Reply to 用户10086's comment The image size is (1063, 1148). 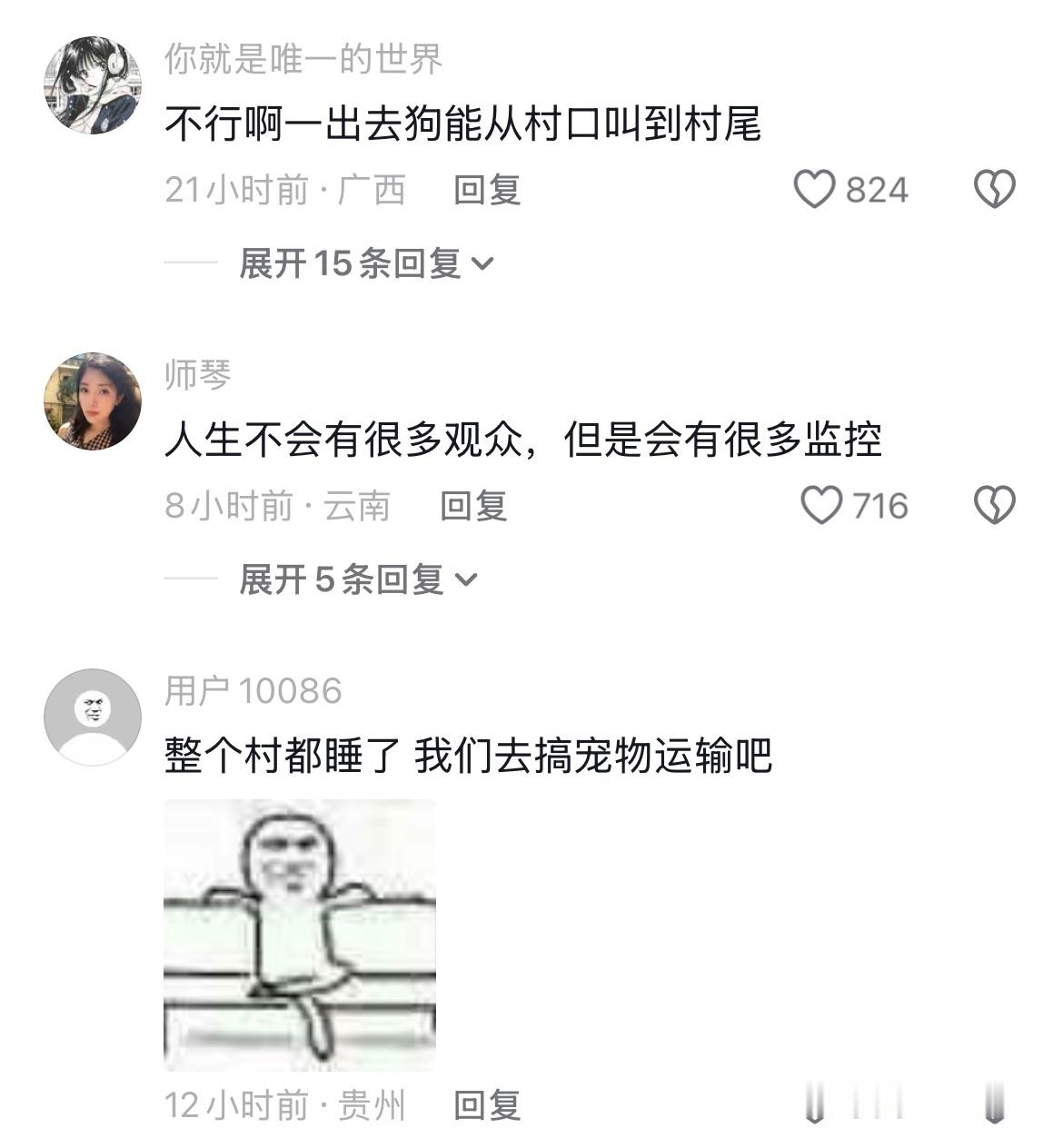coord(487,1105)
